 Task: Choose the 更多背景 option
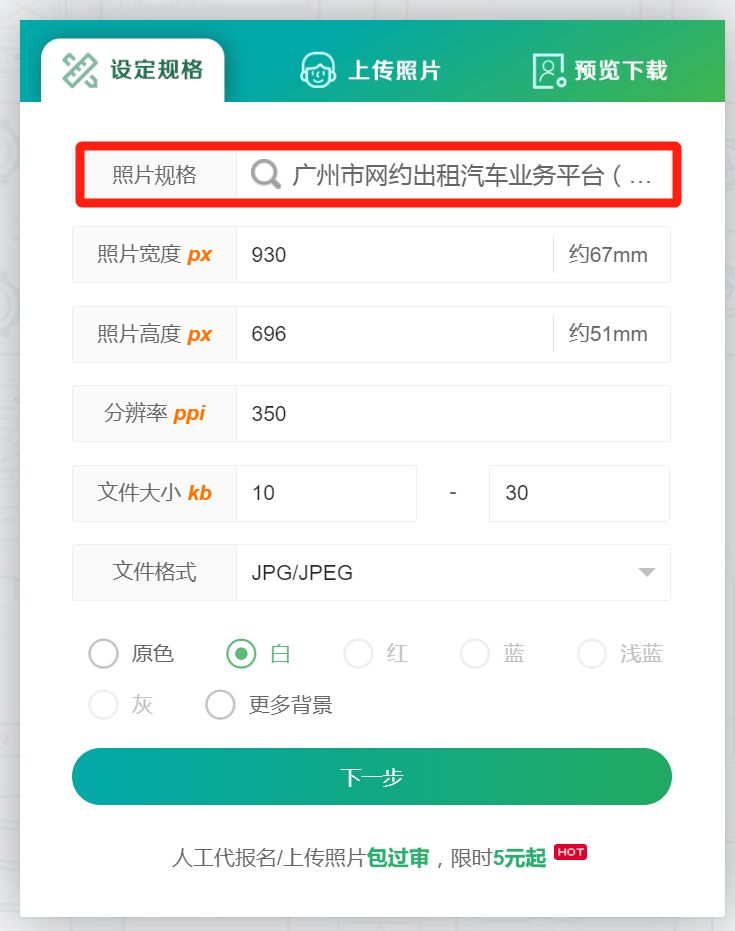tap(220, 705)
